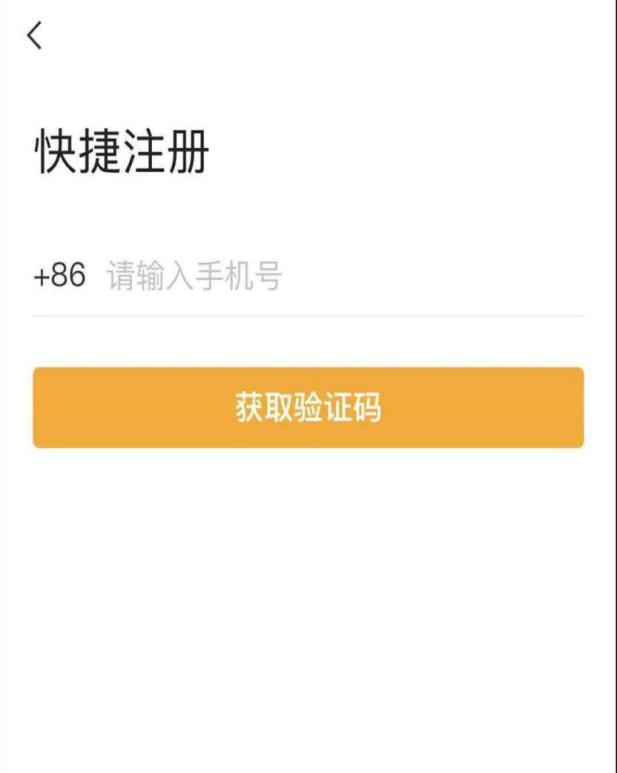
Task: Open the +86 country code selector
Action: 60,275
